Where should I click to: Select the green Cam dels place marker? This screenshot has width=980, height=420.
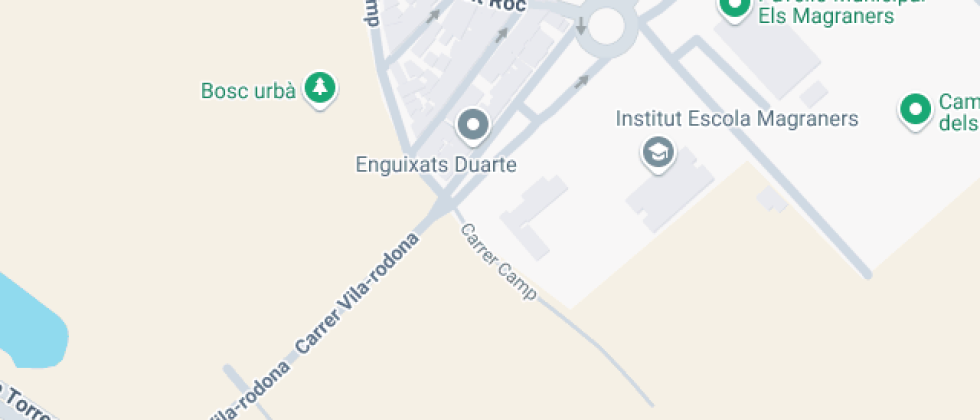914,109
